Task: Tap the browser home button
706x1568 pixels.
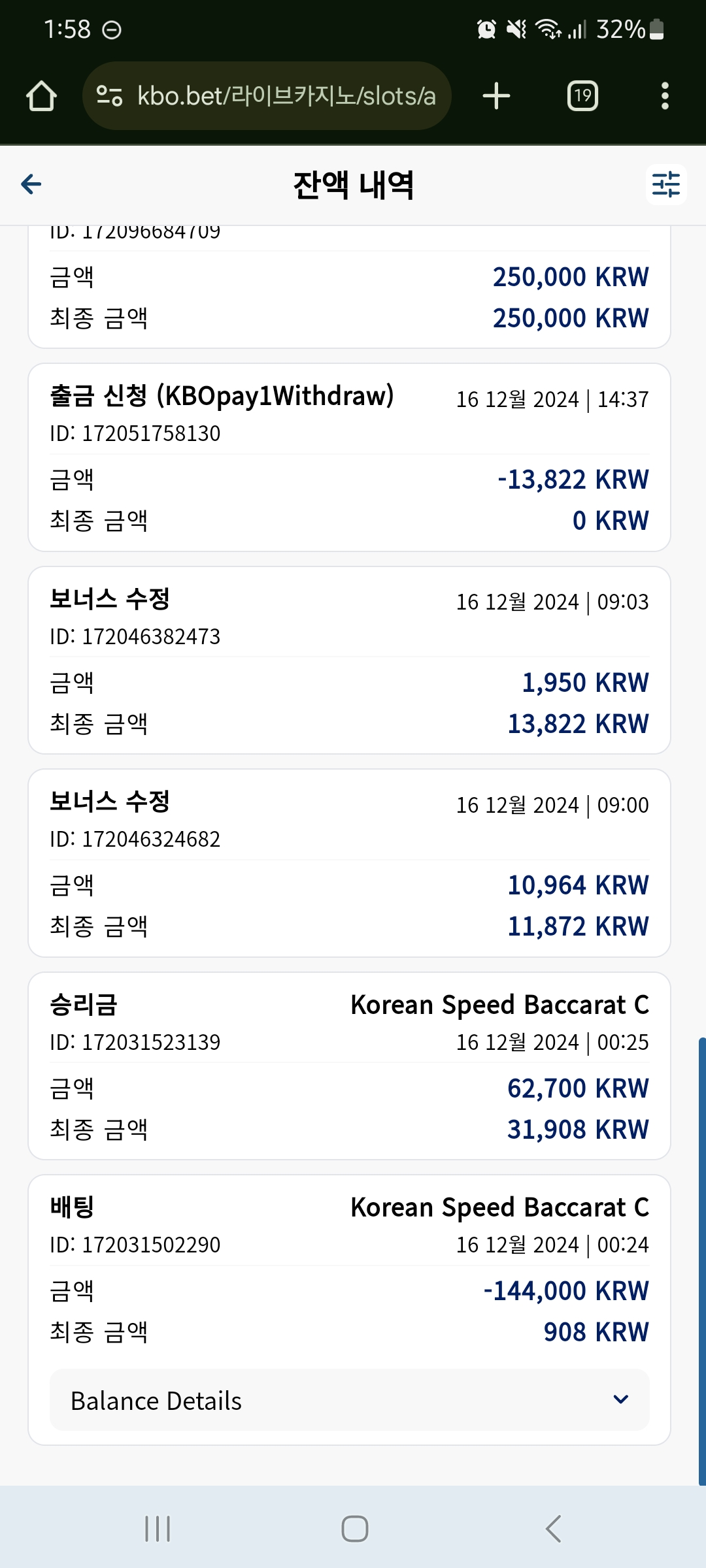Action: [x=41, y=96]
